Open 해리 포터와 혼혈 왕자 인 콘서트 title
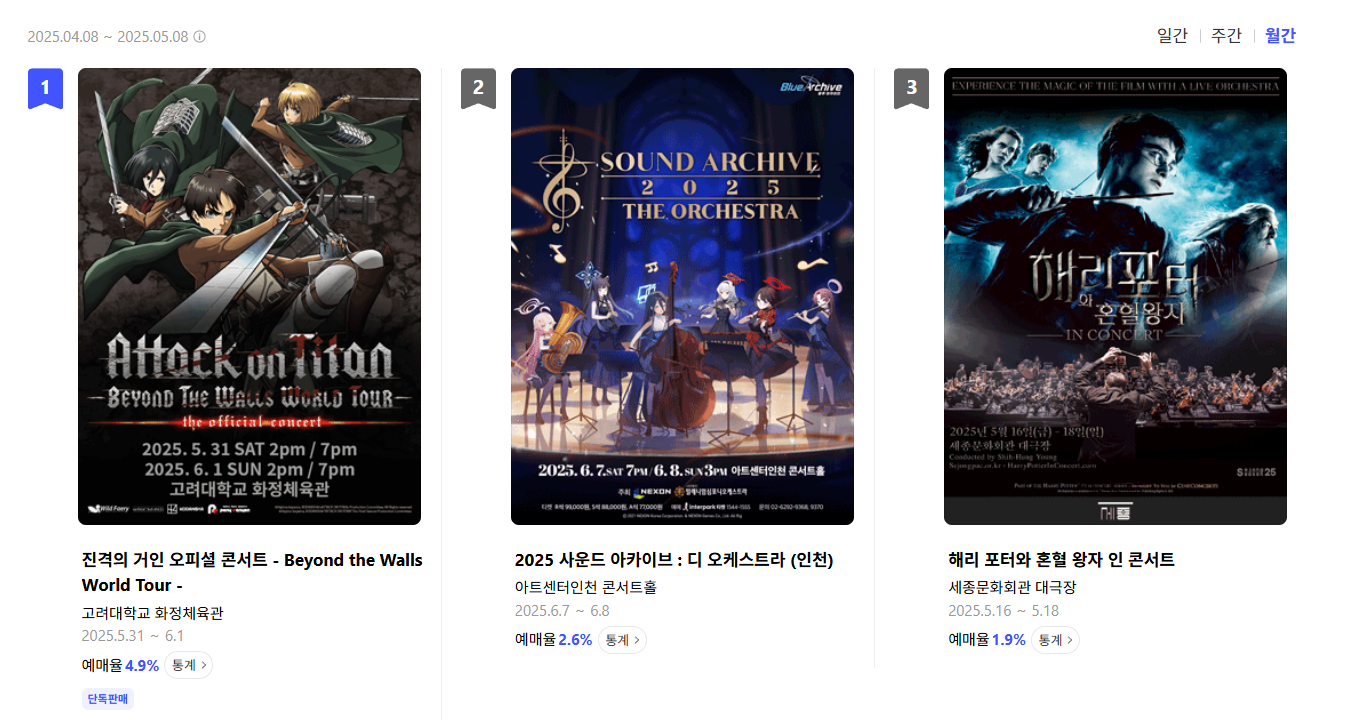This screenshot has height=720, width=1345. coord(1061,560)
